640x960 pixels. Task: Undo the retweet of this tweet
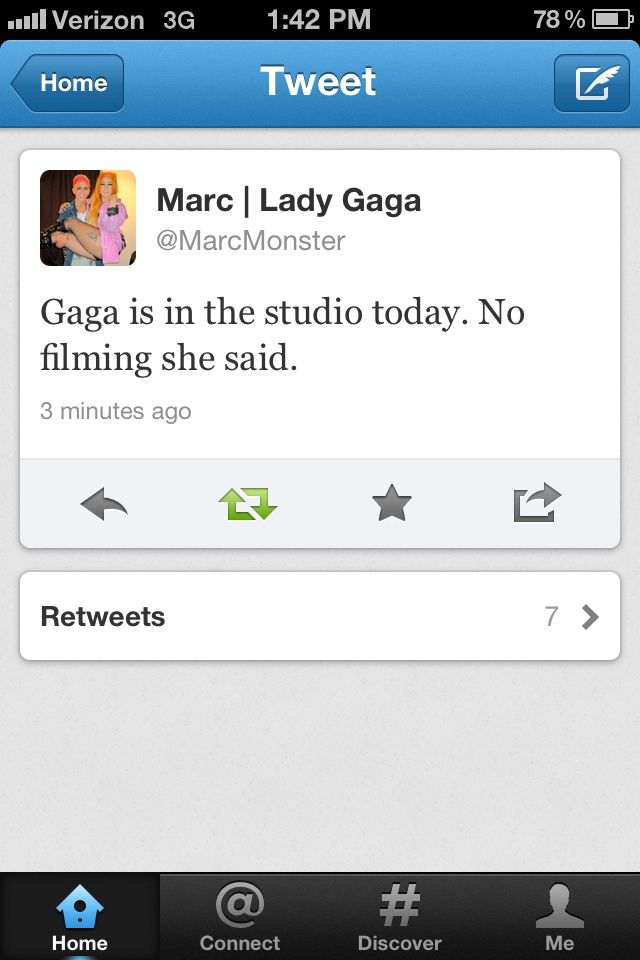247,503
